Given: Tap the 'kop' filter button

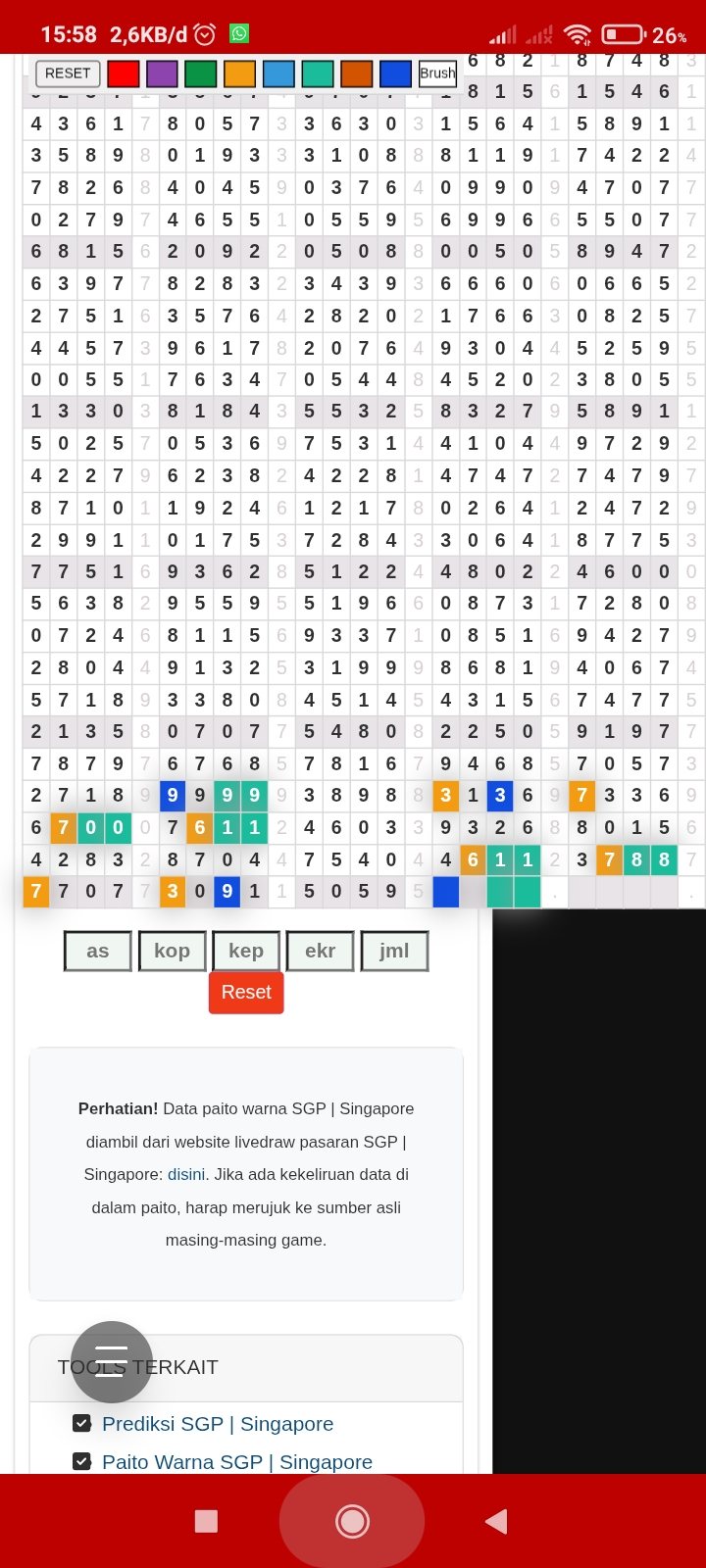Looking at the screenshot, I should pos(172,951).
